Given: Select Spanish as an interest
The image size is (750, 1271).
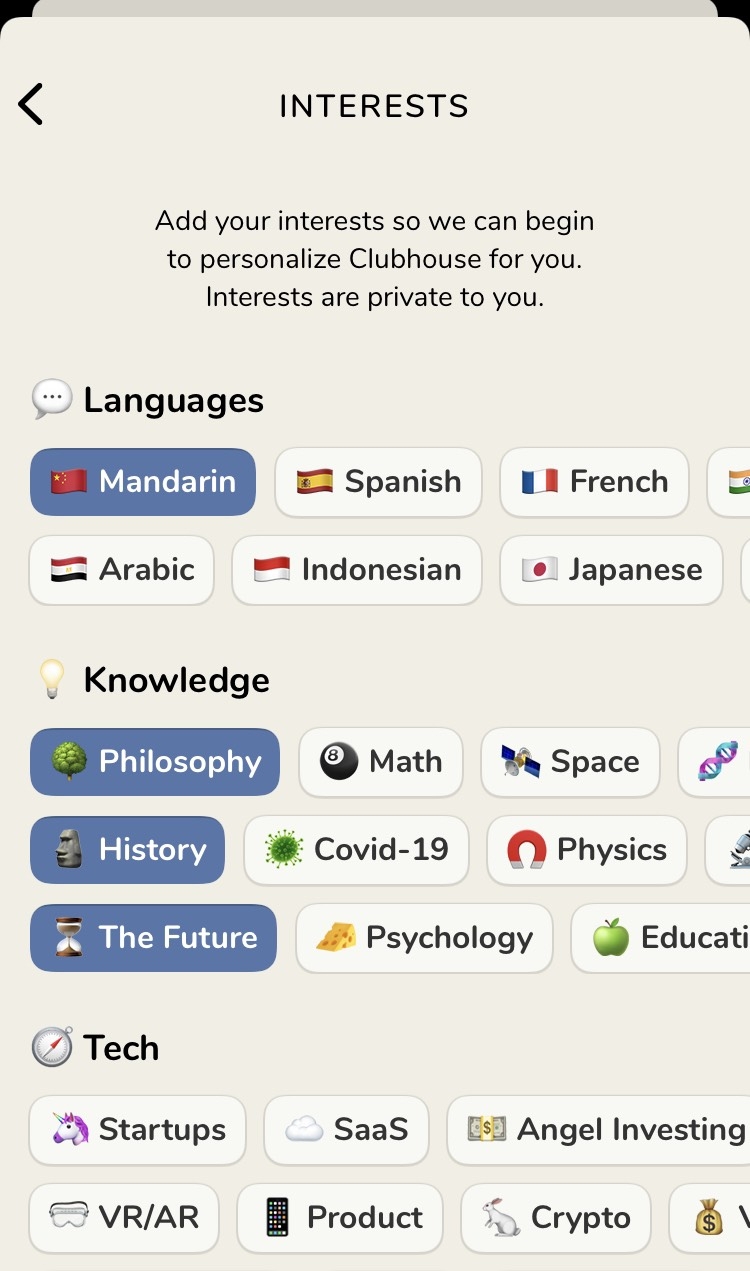Looking at the screenshot, I should 378,482.
